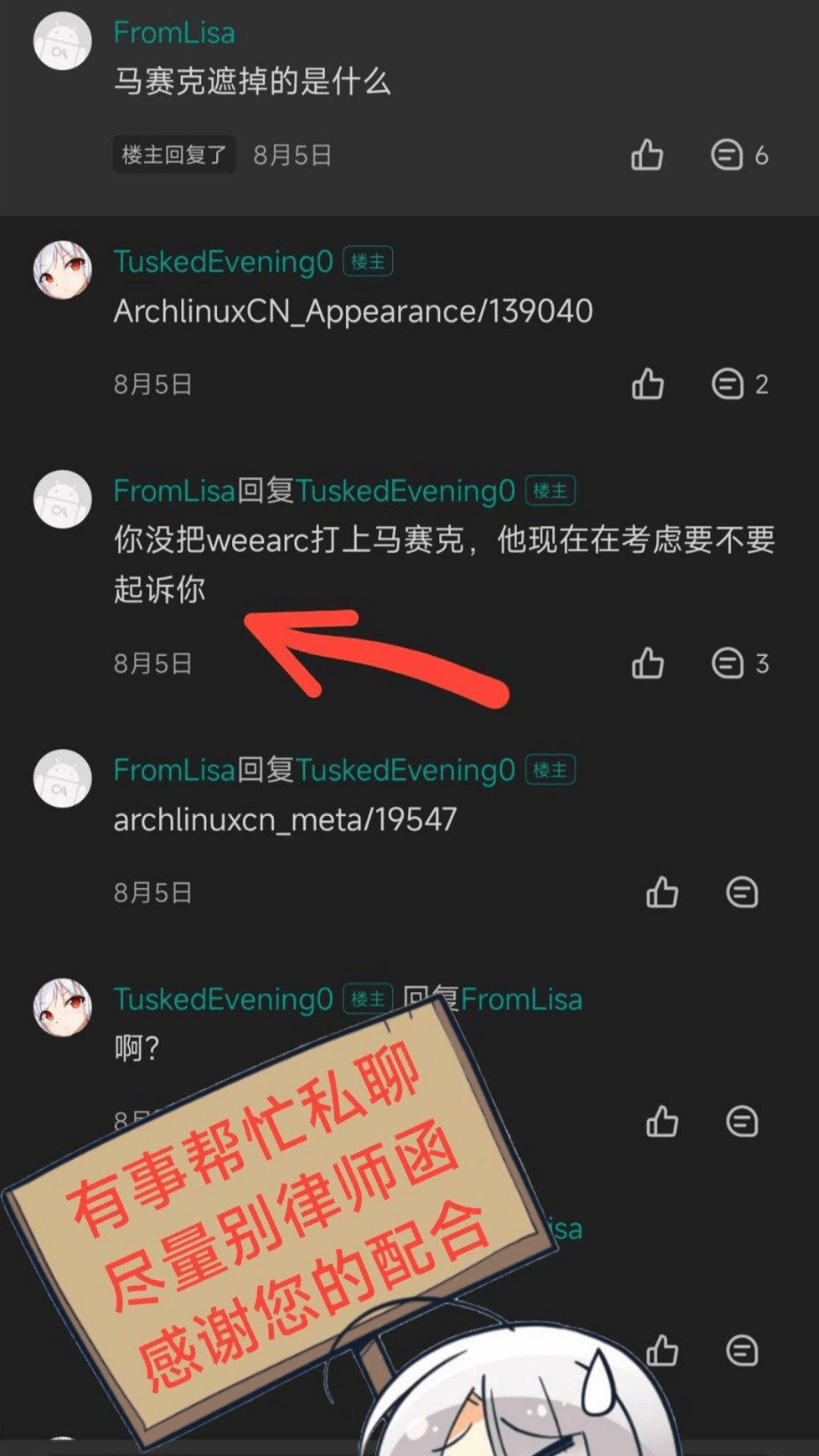Open TuskedEvening0's user profile

pos(222,260)
